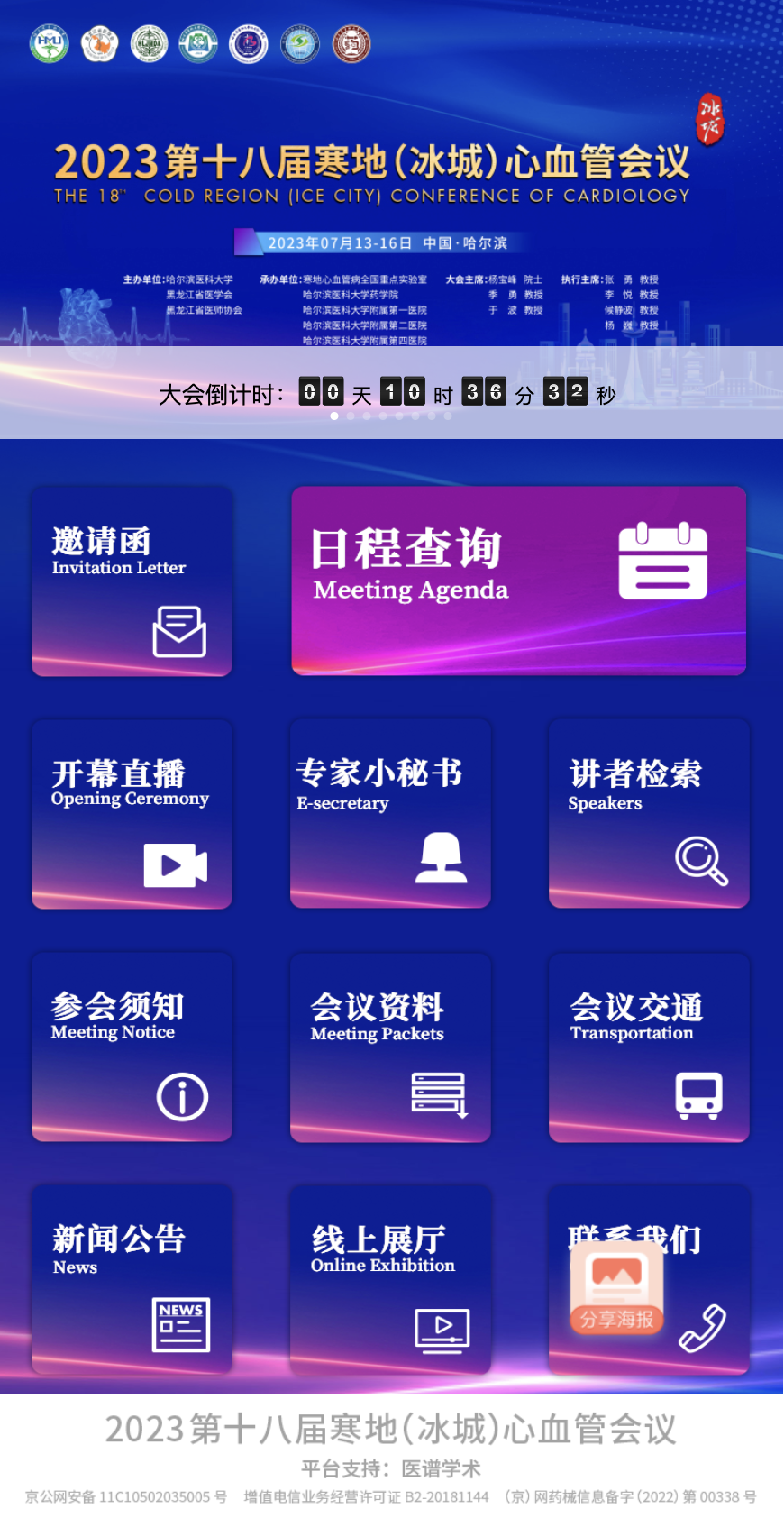Select the second banner page indicator dot

pos(351,416)
